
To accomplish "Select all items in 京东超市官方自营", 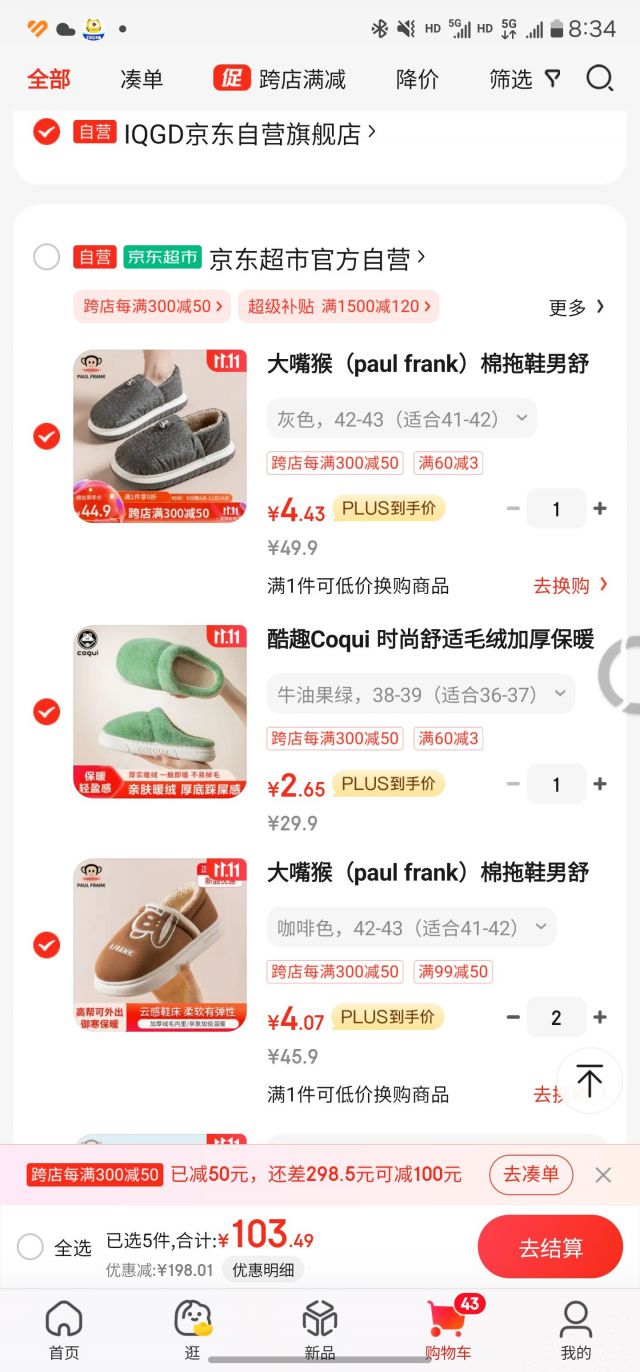I will tap(47, 257).
